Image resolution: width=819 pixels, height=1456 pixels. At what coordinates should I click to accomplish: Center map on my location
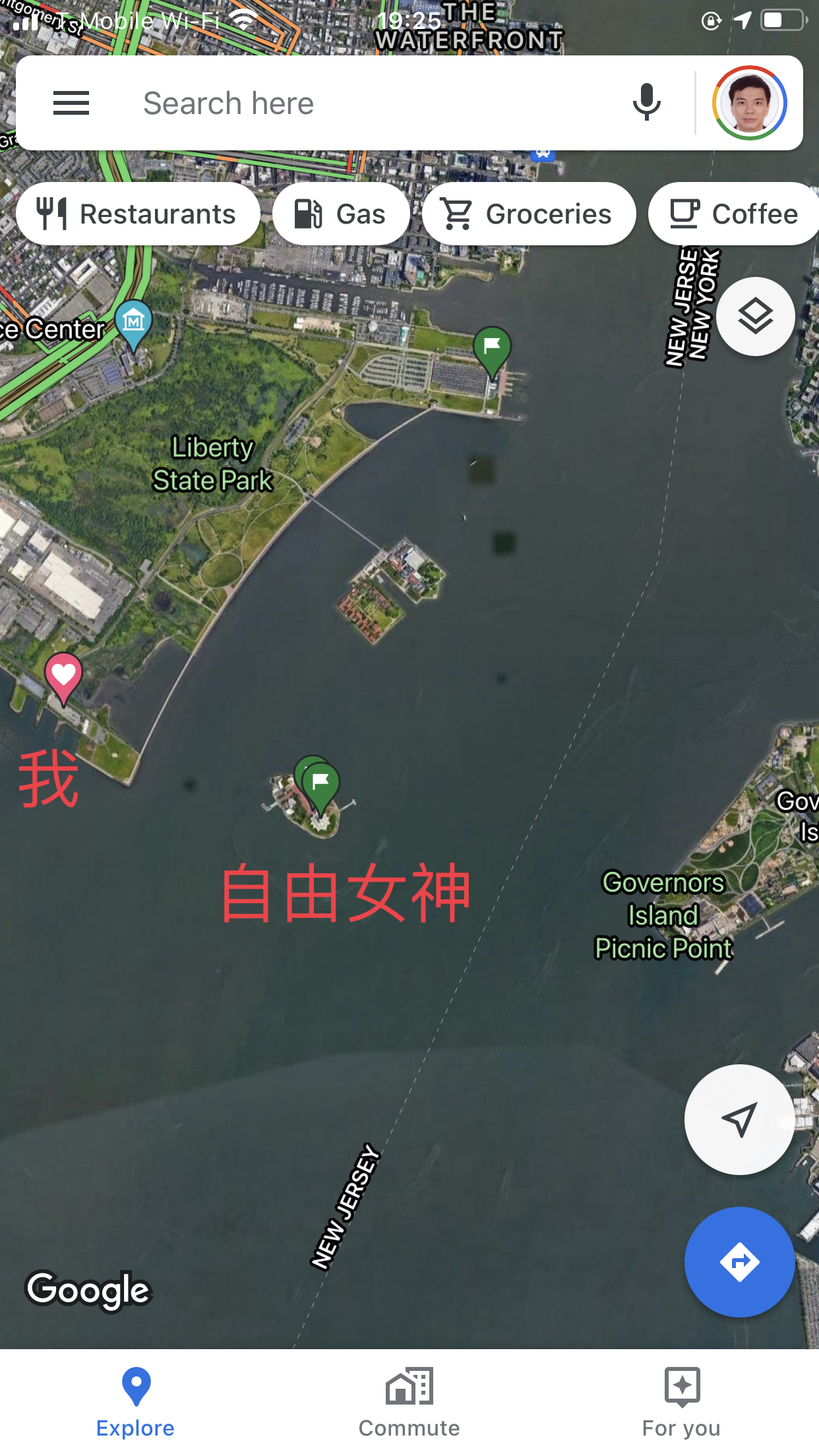click(739, 1119)
